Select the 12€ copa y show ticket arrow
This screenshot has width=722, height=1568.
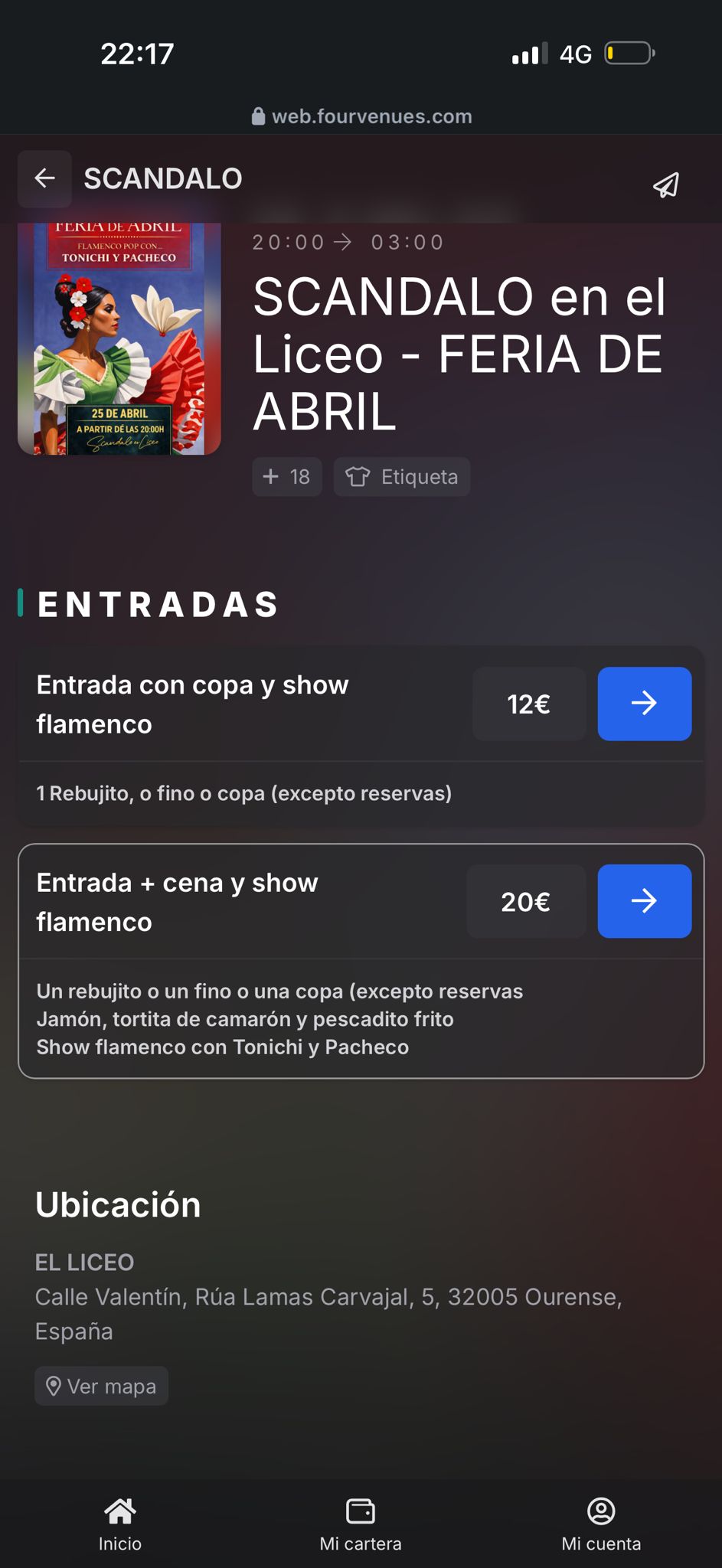point(644,704)
